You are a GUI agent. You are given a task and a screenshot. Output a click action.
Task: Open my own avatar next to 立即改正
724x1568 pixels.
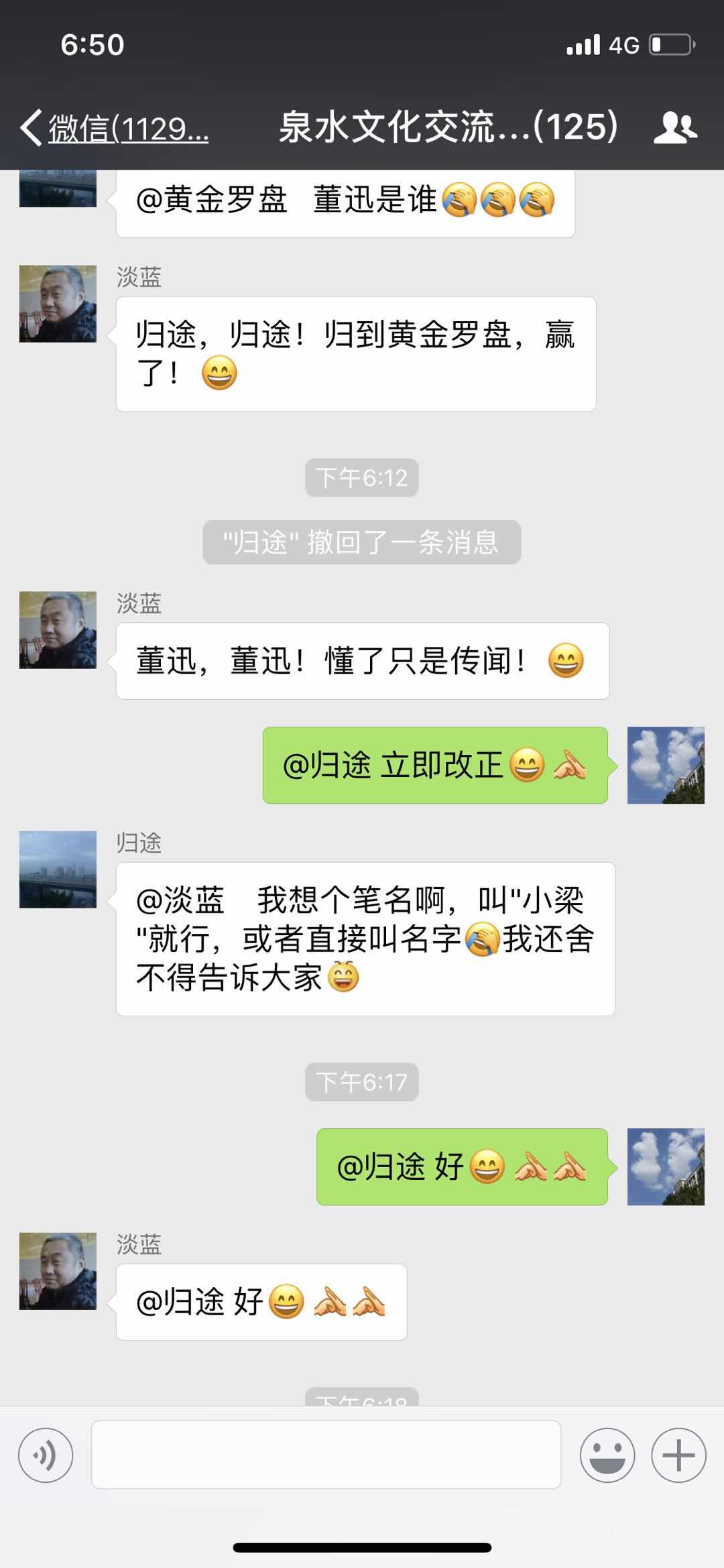[x=666, y=765]
